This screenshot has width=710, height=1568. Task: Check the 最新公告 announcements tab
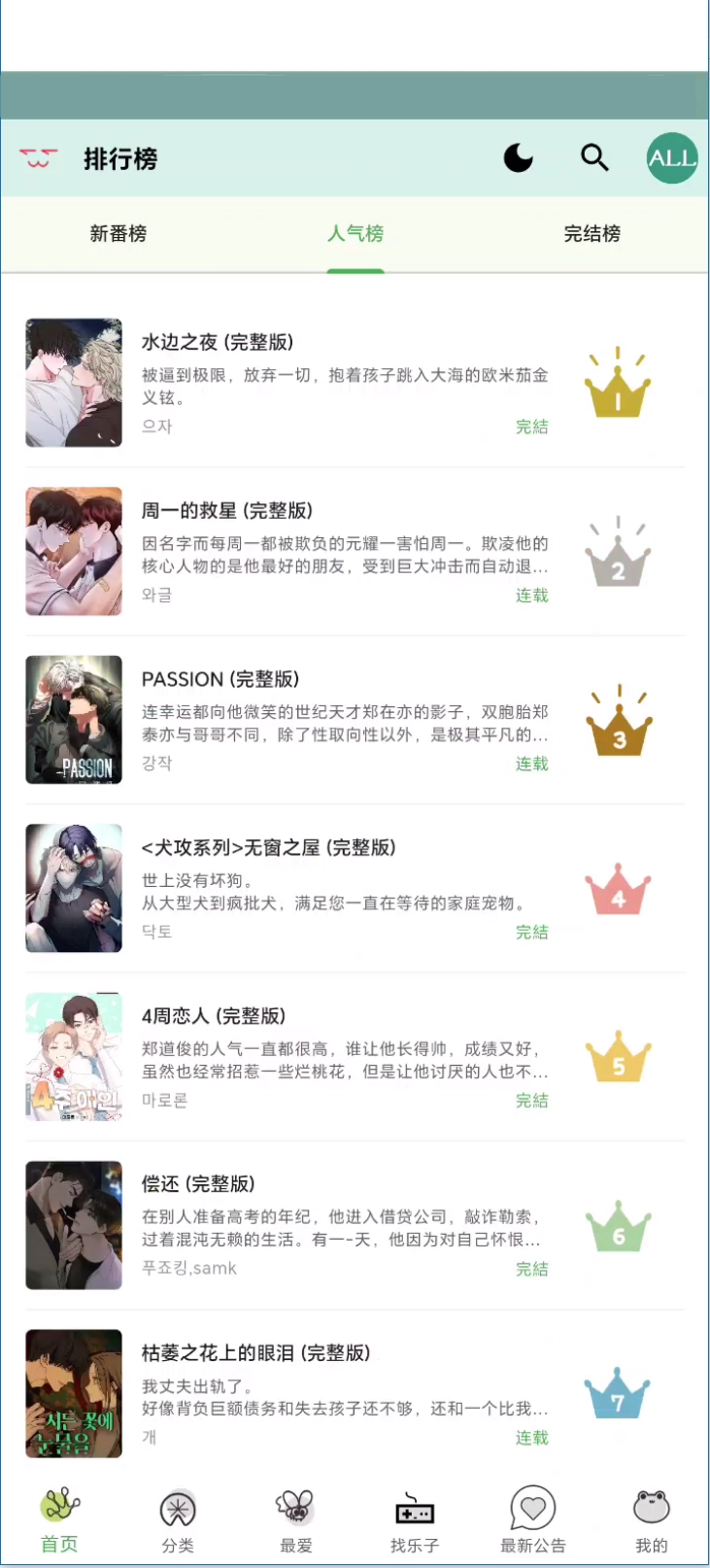tap(532, 1520)
